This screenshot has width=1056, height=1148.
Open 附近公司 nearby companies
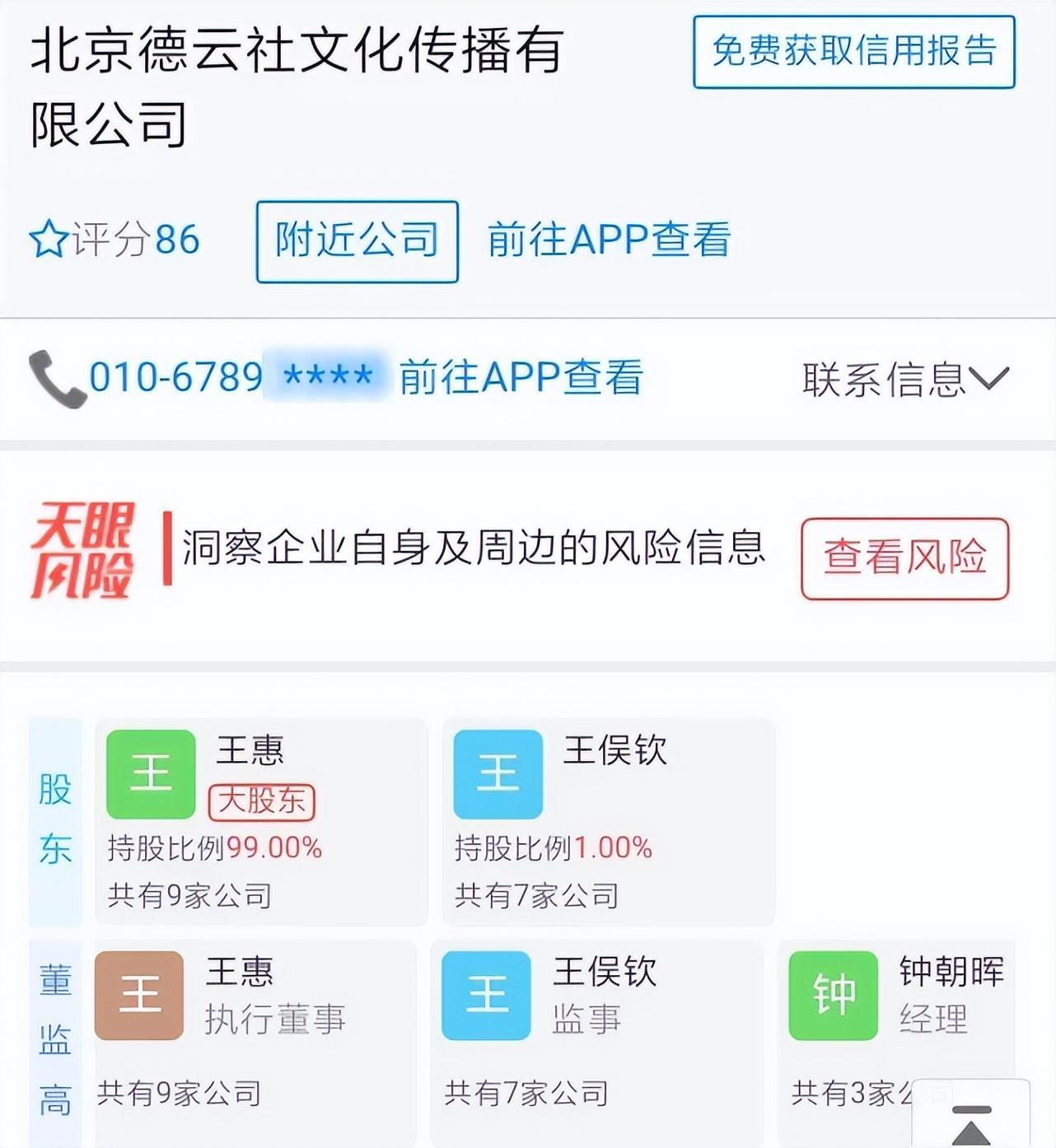point(357,239)
